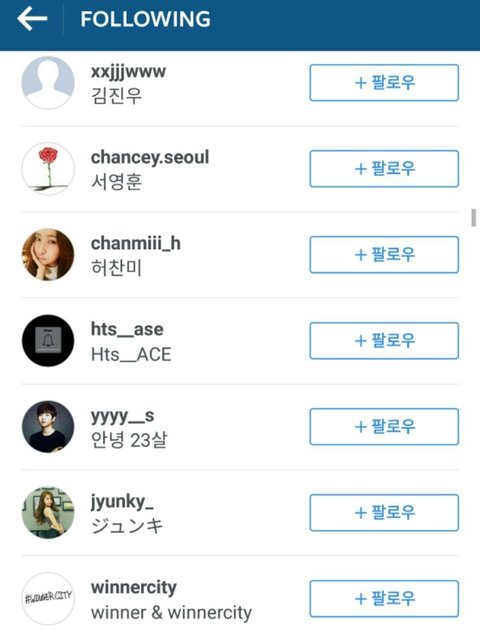Follow the winnercity account
The height and width of the screenshot is (640, 480).
click(x=384, y=599)
